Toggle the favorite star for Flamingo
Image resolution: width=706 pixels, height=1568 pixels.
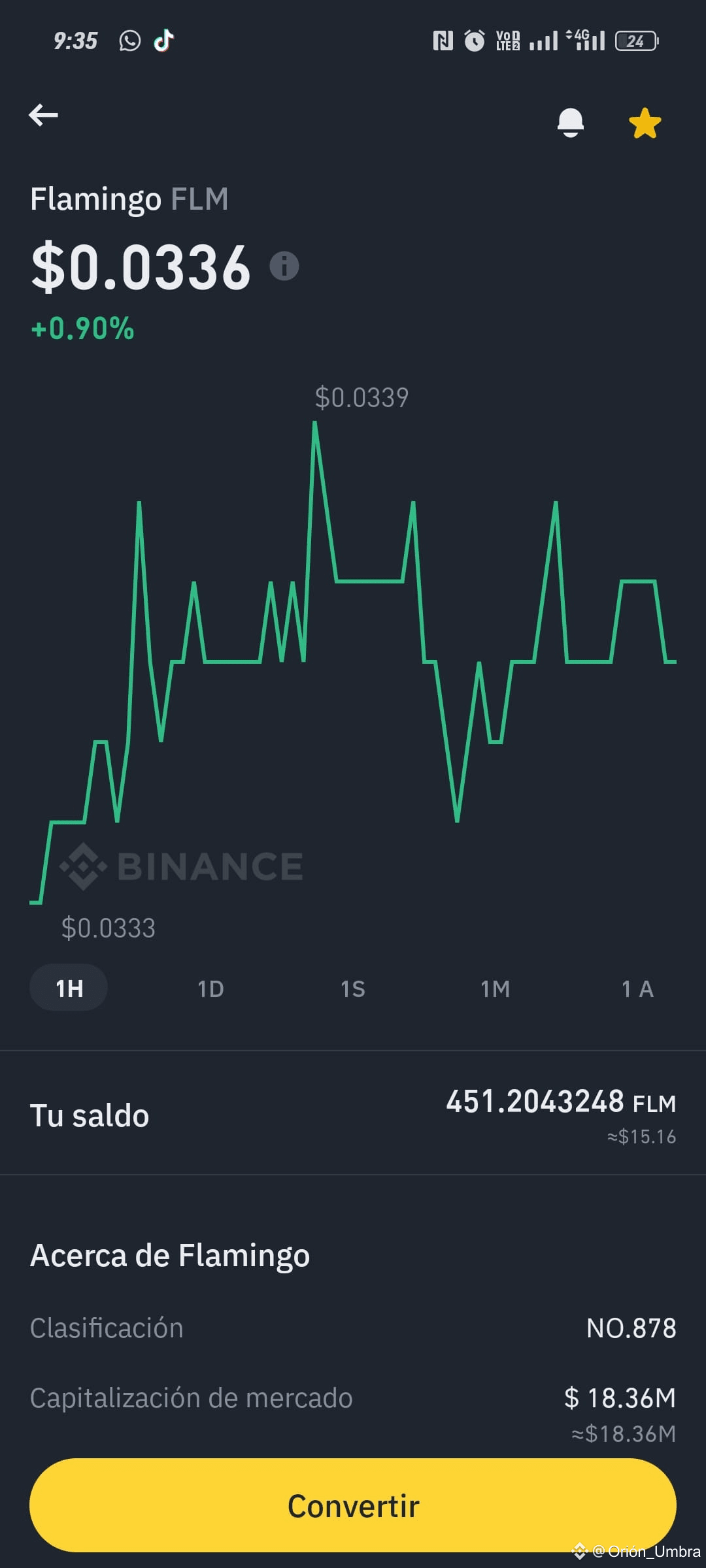click(x=645, y=123)
